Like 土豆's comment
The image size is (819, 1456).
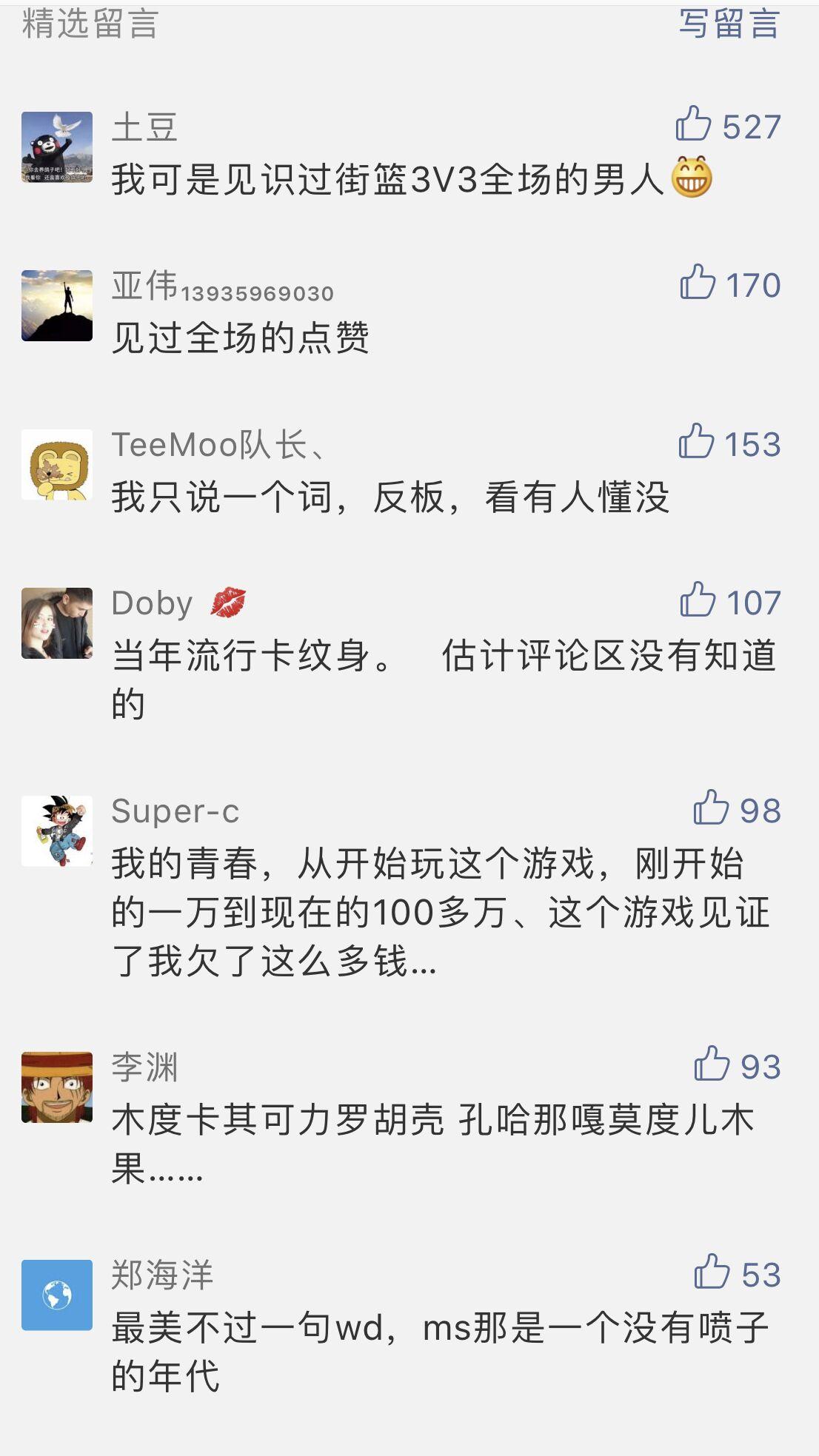click(694, 124)
